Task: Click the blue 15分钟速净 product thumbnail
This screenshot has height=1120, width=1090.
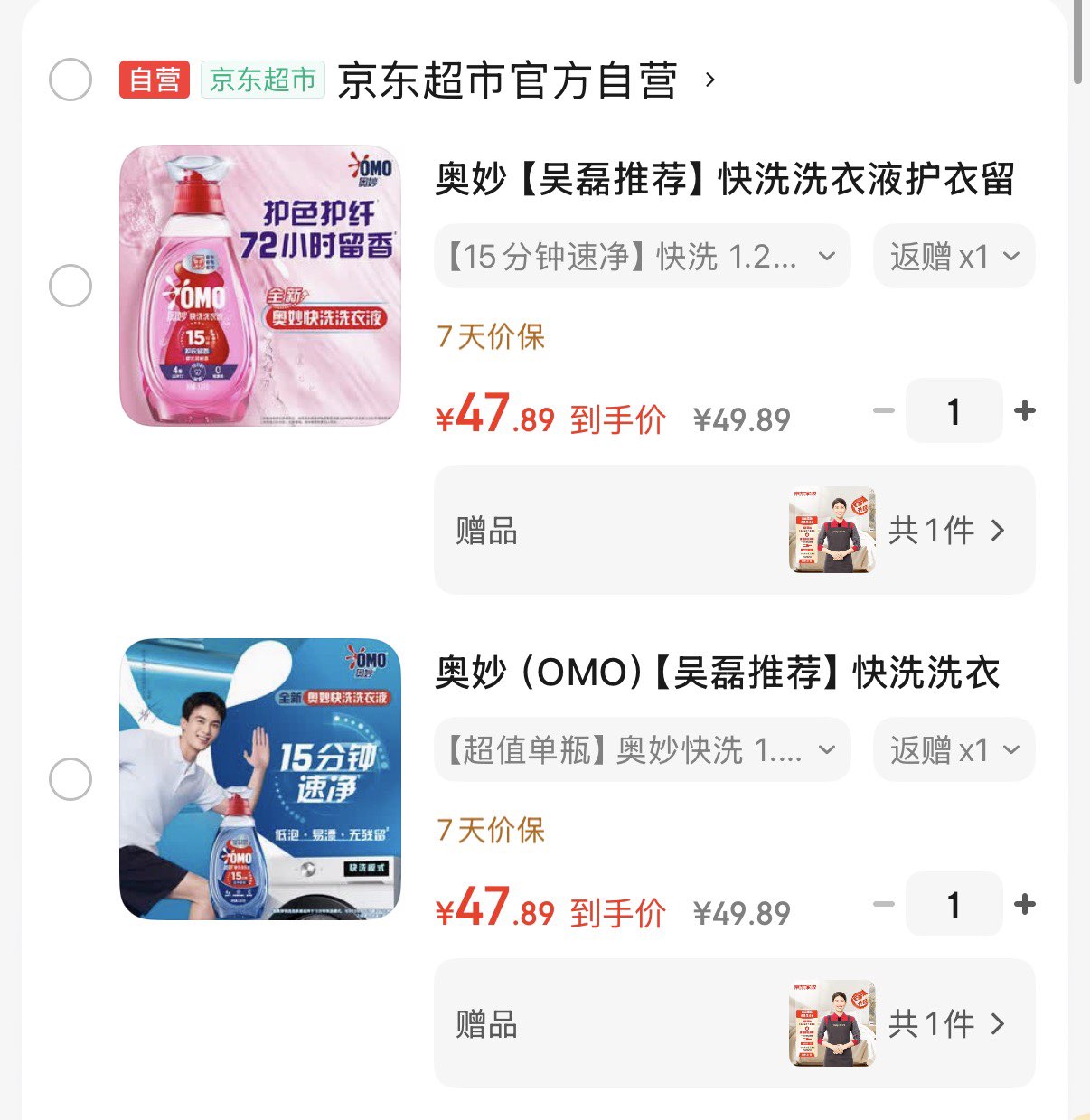Action: click(x=259, y=778)
